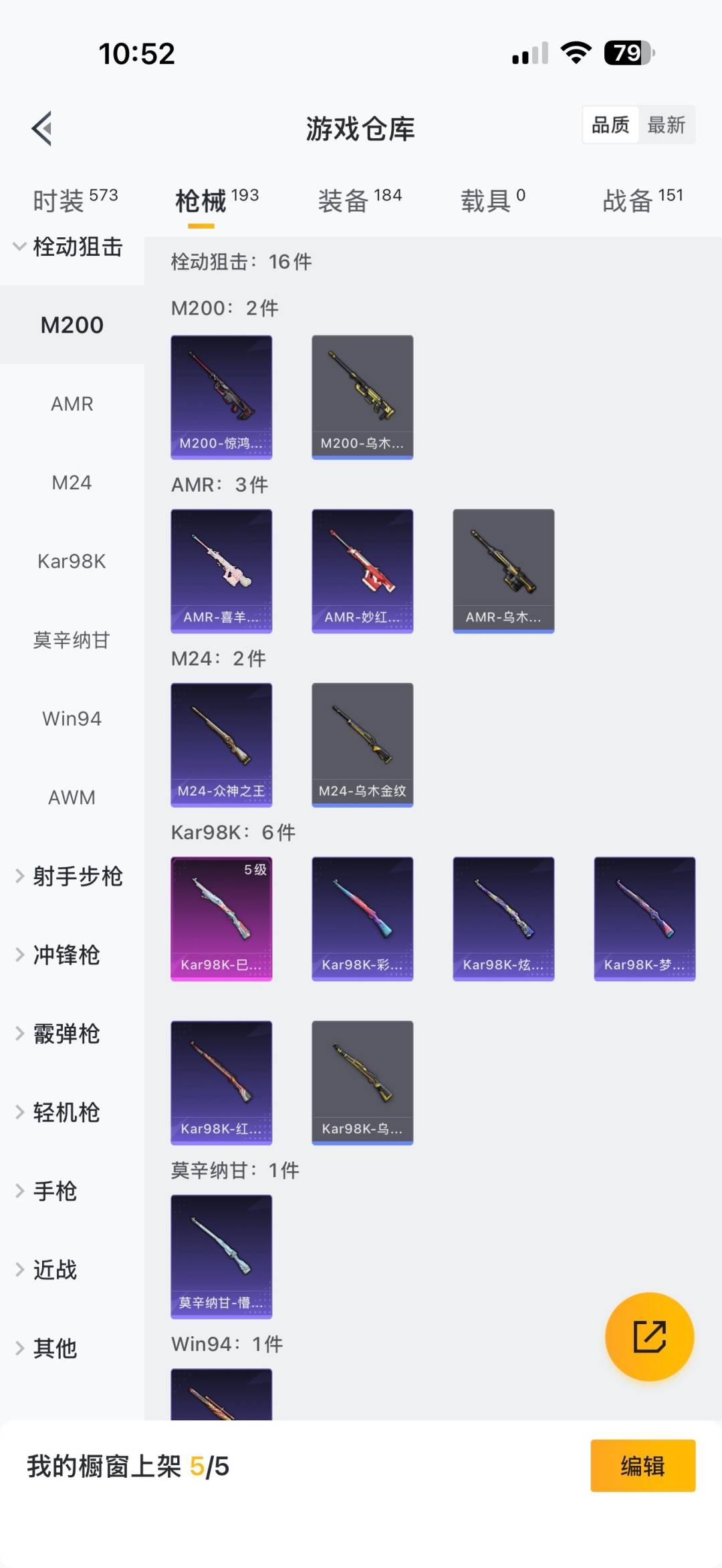Sort items by 最新
This screenshot has width=722, height=1568.
click(666, 125)
